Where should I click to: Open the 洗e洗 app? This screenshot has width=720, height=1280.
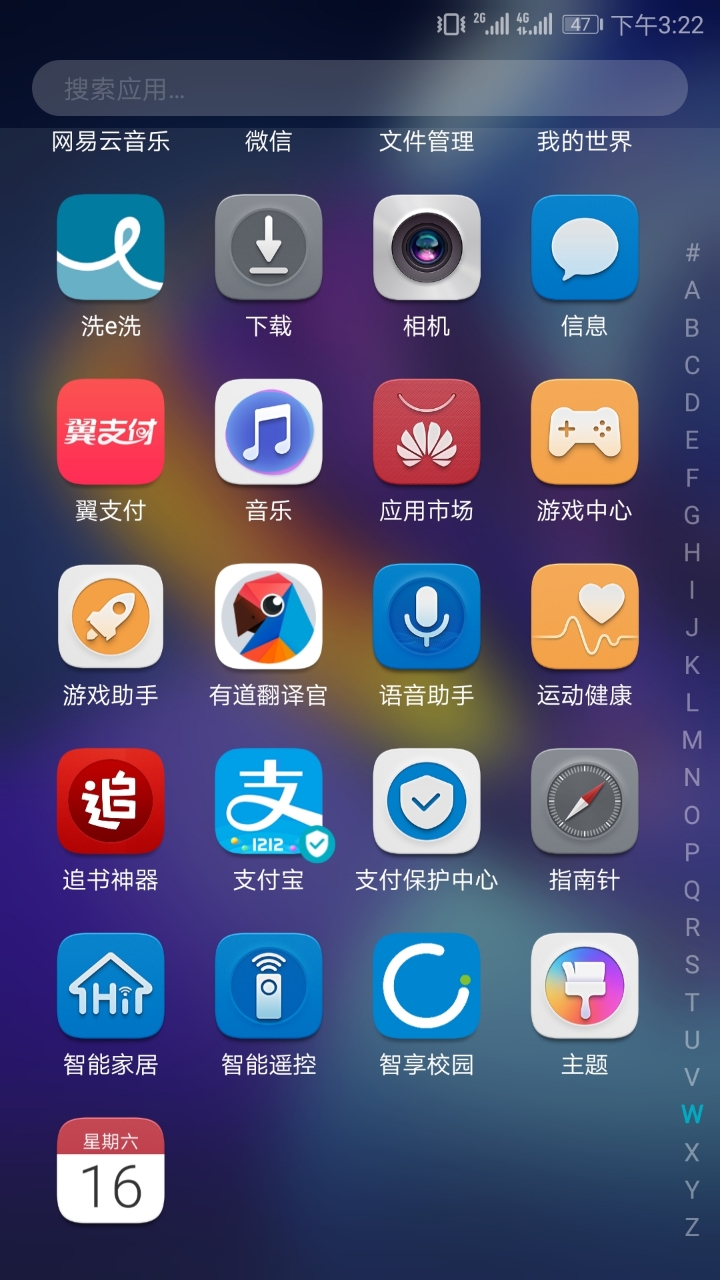point(110,248)
